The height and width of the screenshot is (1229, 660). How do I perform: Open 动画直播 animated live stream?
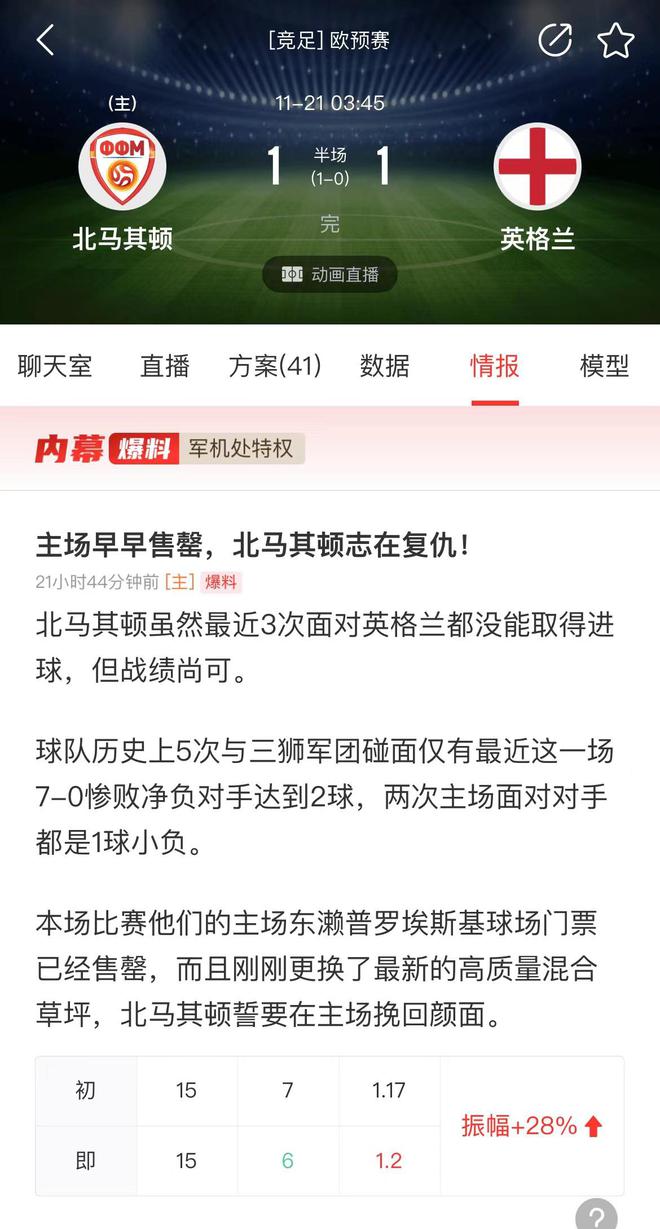point(330,274)
